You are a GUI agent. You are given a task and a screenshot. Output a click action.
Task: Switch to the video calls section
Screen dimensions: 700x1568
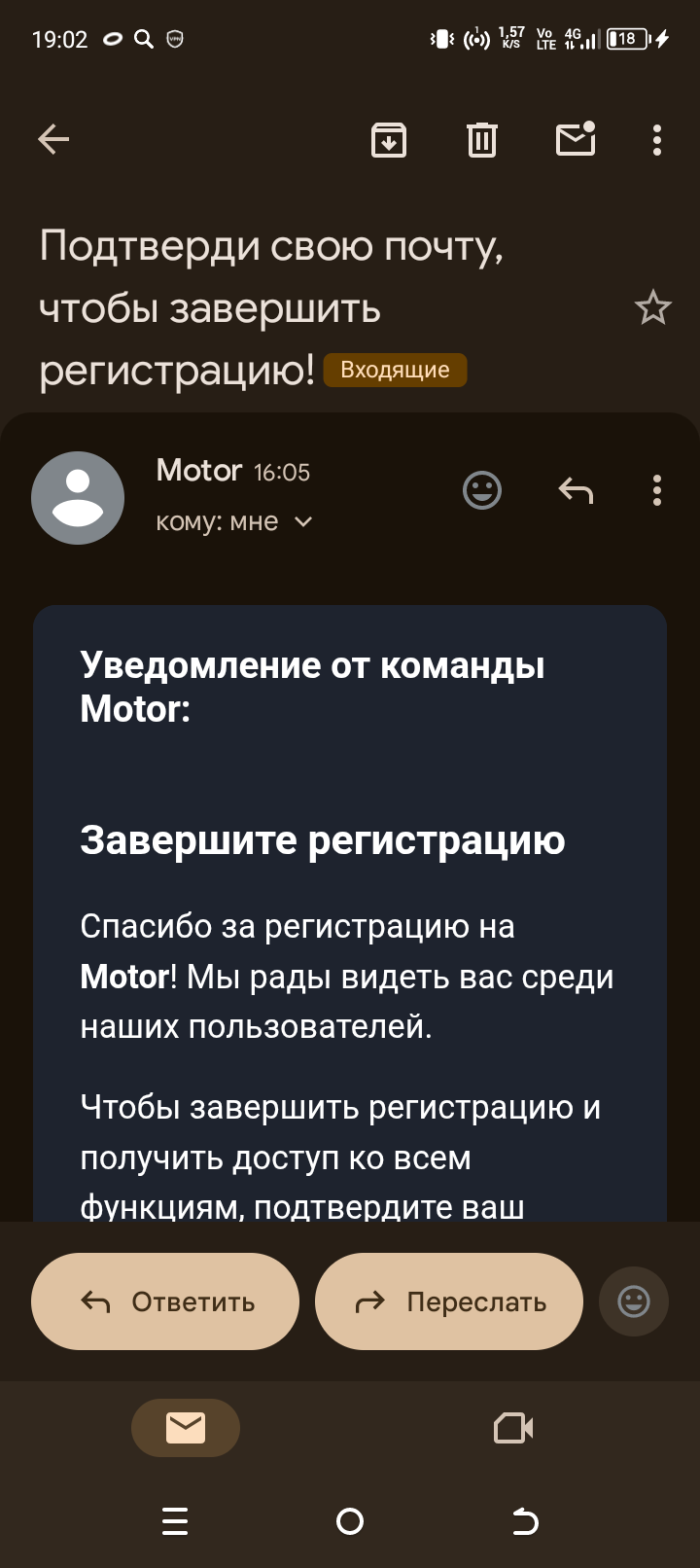coord(512,1427)
